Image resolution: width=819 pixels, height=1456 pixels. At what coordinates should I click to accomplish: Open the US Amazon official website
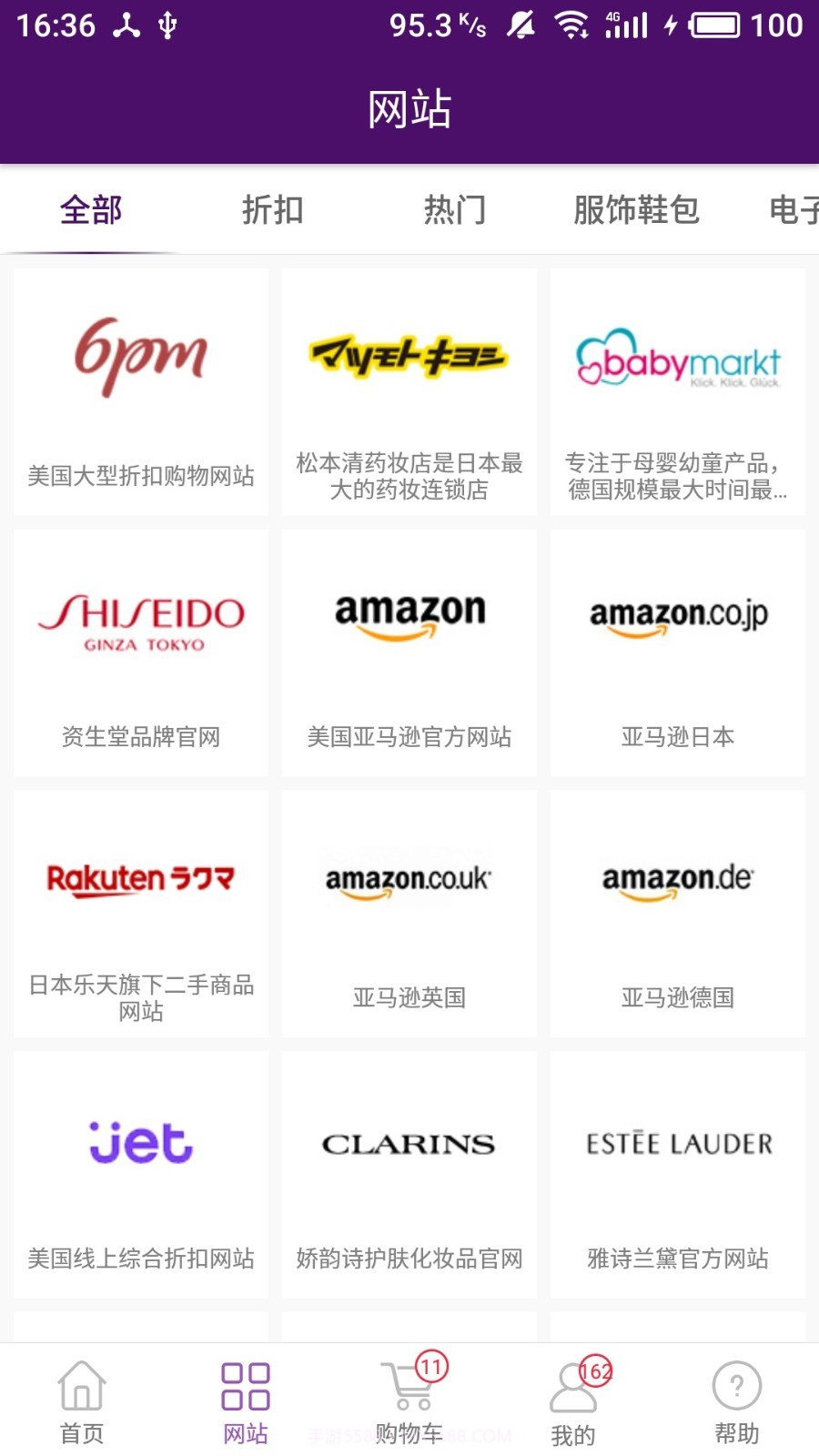[x=409, y=651]
